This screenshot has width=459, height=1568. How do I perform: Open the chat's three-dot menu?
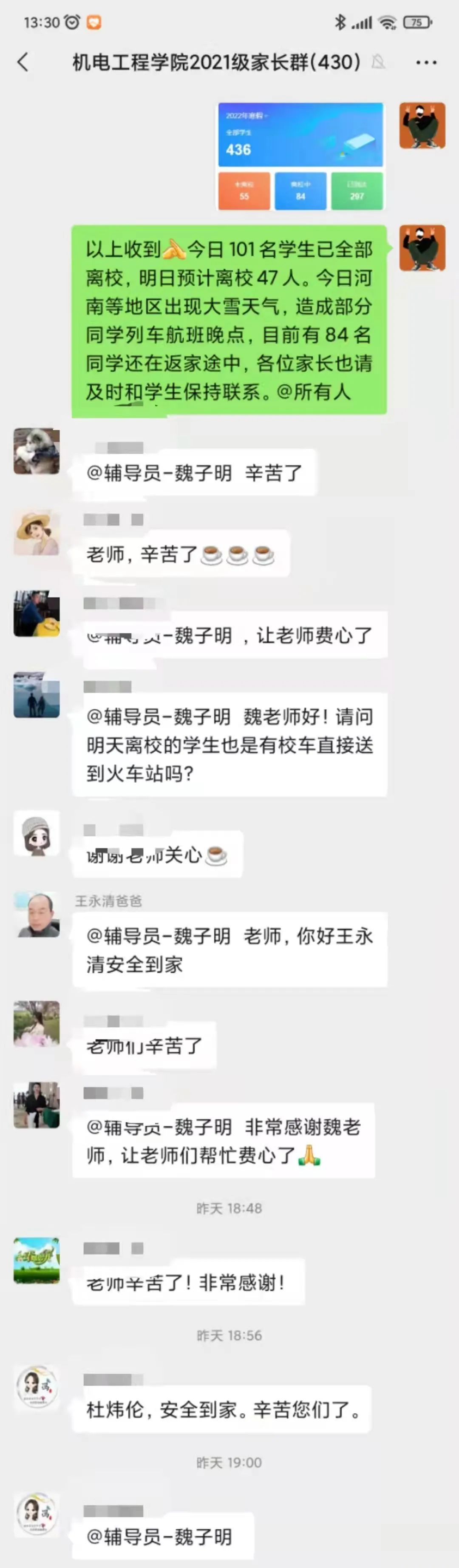(x=425, y=62)
